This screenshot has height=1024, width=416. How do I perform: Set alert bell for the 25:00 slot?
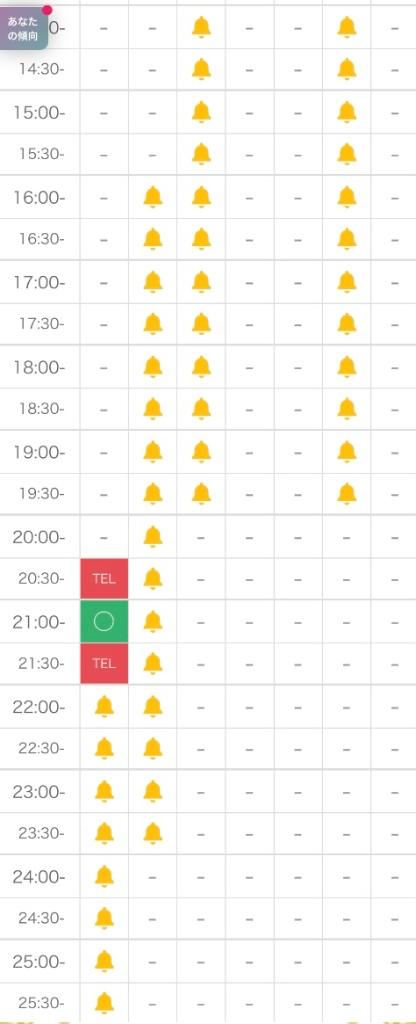pos(104,961)
